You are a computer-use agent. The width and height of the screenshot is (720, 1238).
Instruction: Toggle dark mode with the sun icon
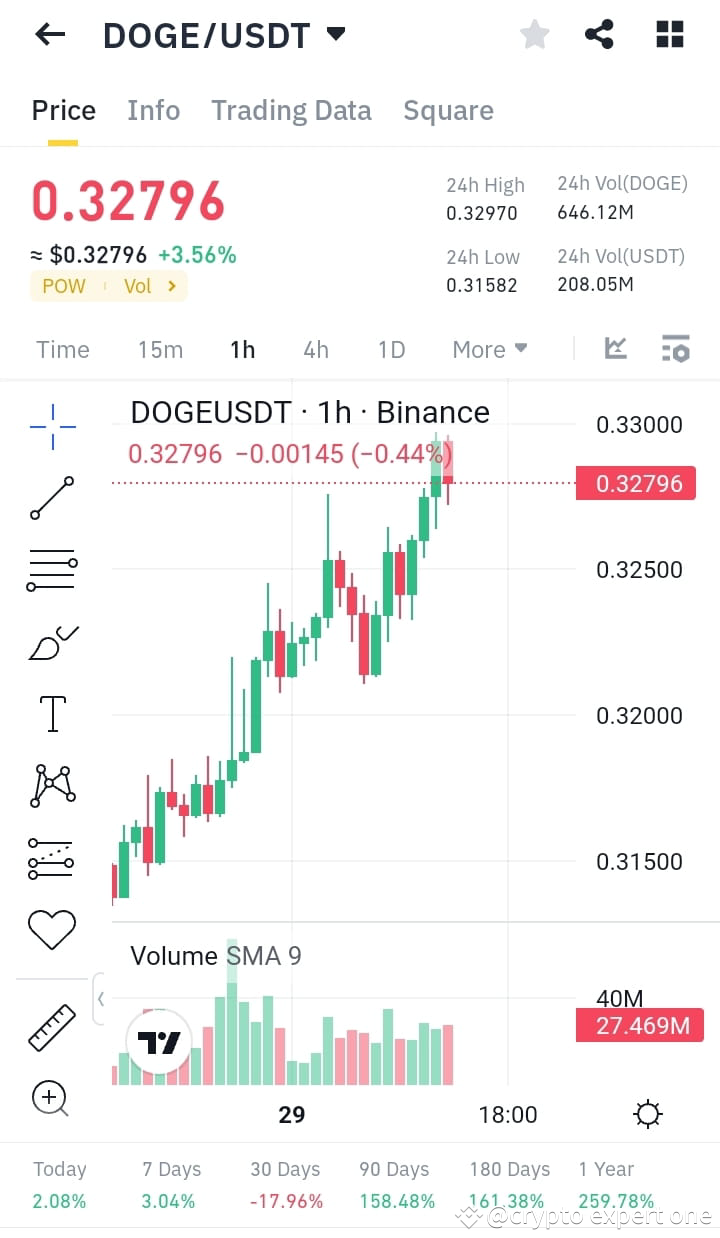[x=647, y=1113]
